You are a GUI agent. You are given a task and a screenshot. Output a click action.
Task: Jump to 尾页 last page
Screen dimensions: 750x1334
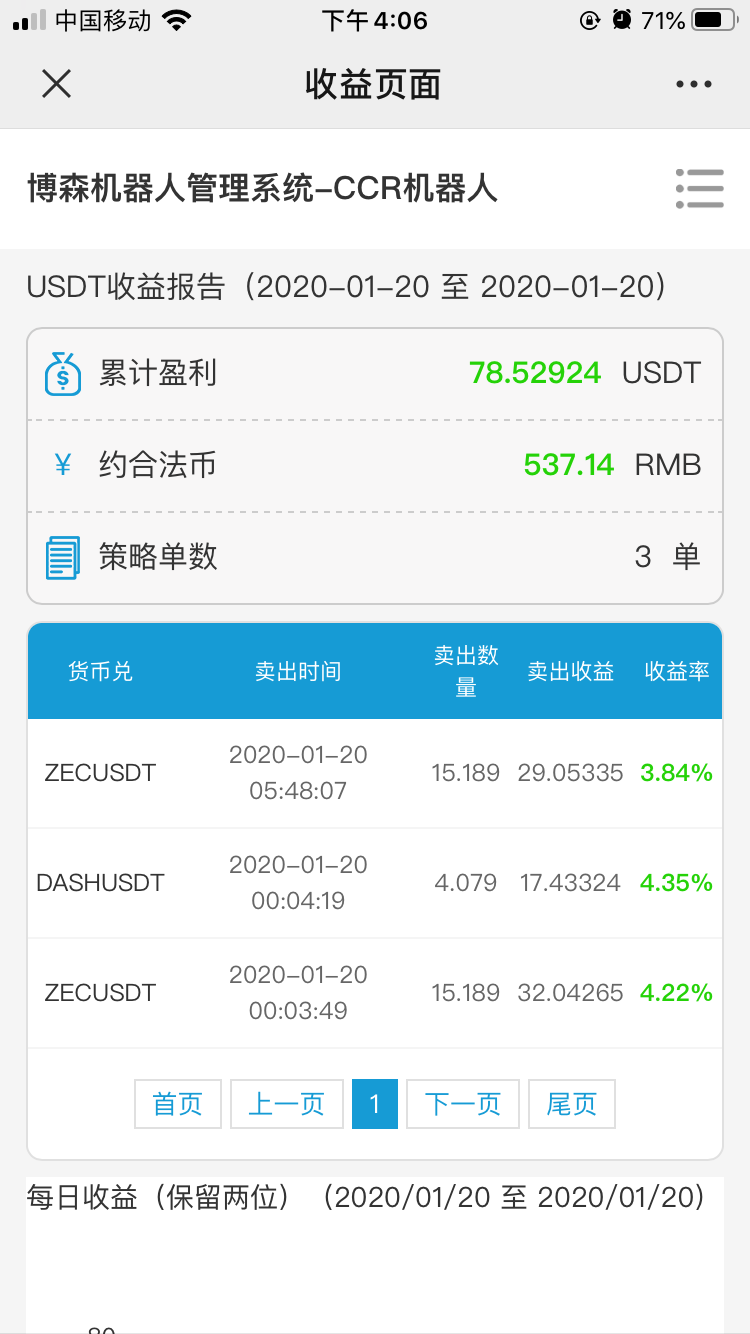click(x=572, y=1104)
